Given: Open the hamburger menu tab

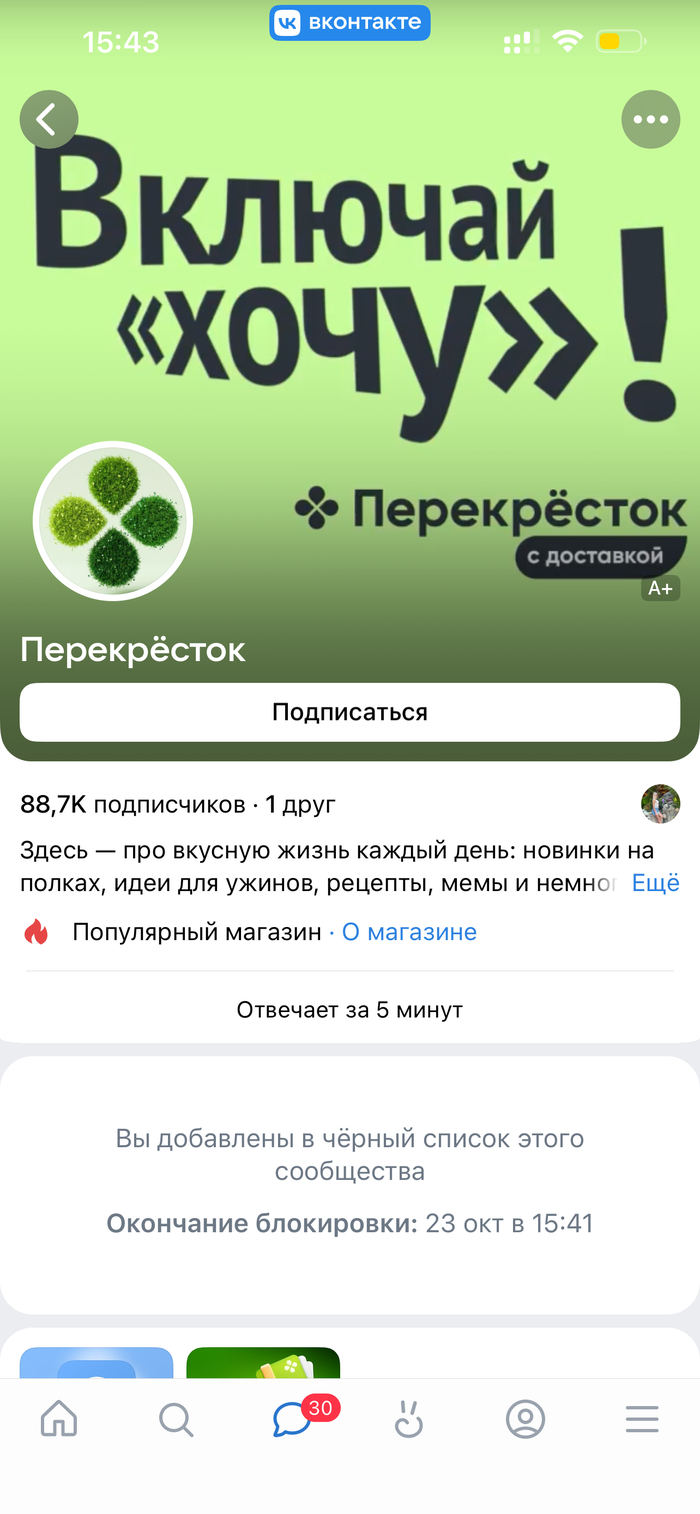Looking at the screenshot, I should click(x=642, y=1419).
